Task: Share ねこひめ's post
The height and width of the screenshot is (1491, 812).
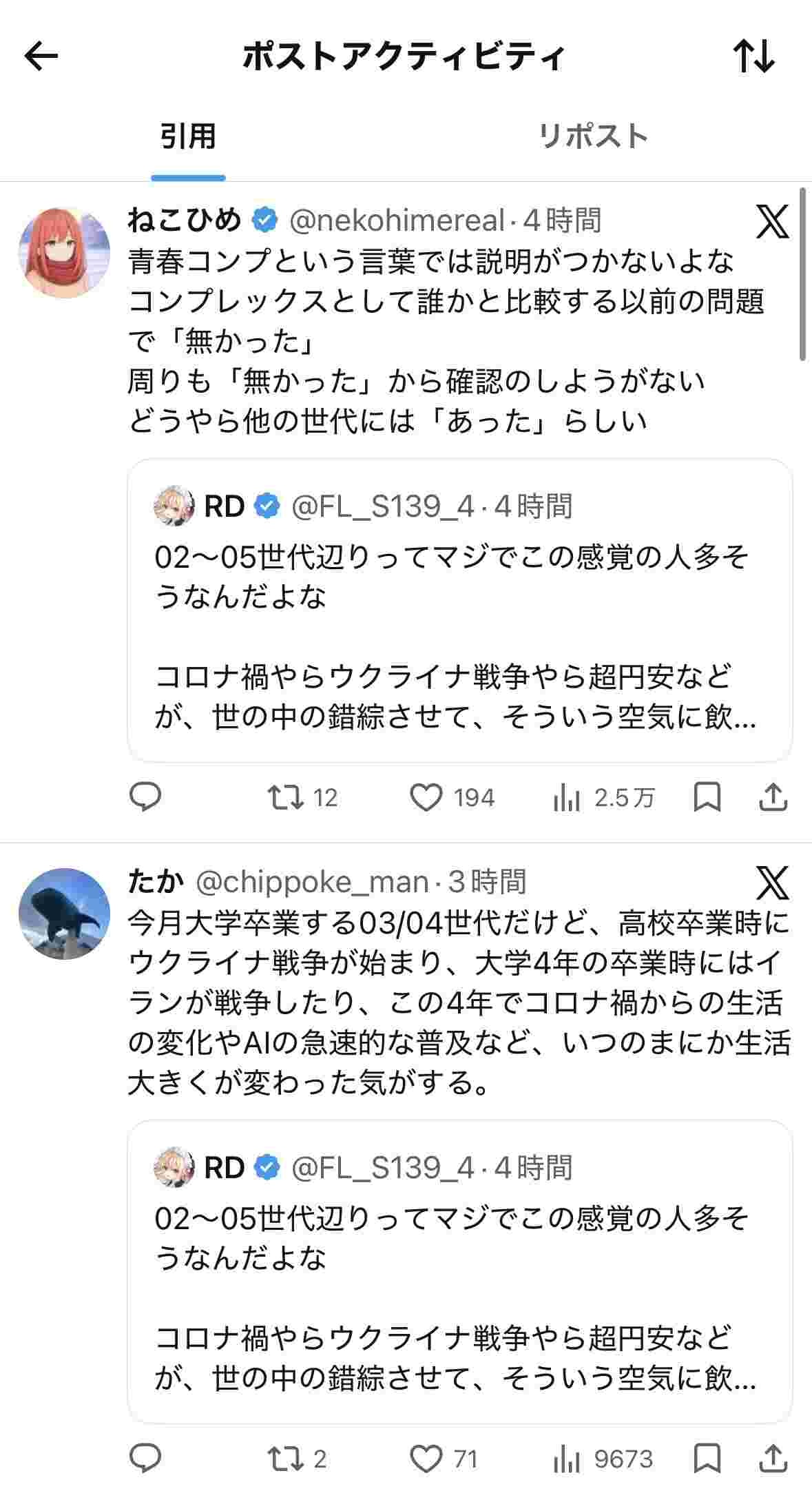Action: (x=773, y=797)
